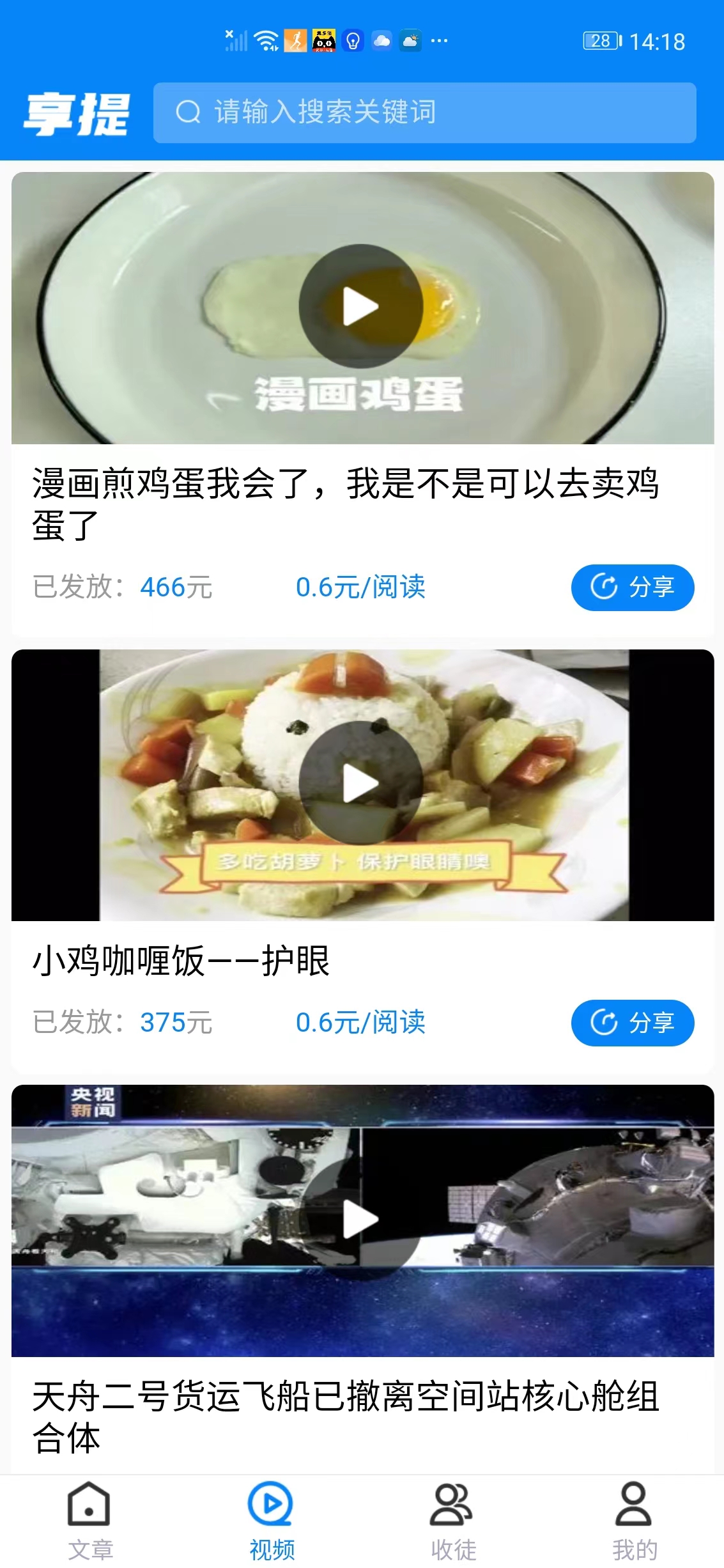Play the 漫画鸡蛋 fried egg video

coord(362,307)
